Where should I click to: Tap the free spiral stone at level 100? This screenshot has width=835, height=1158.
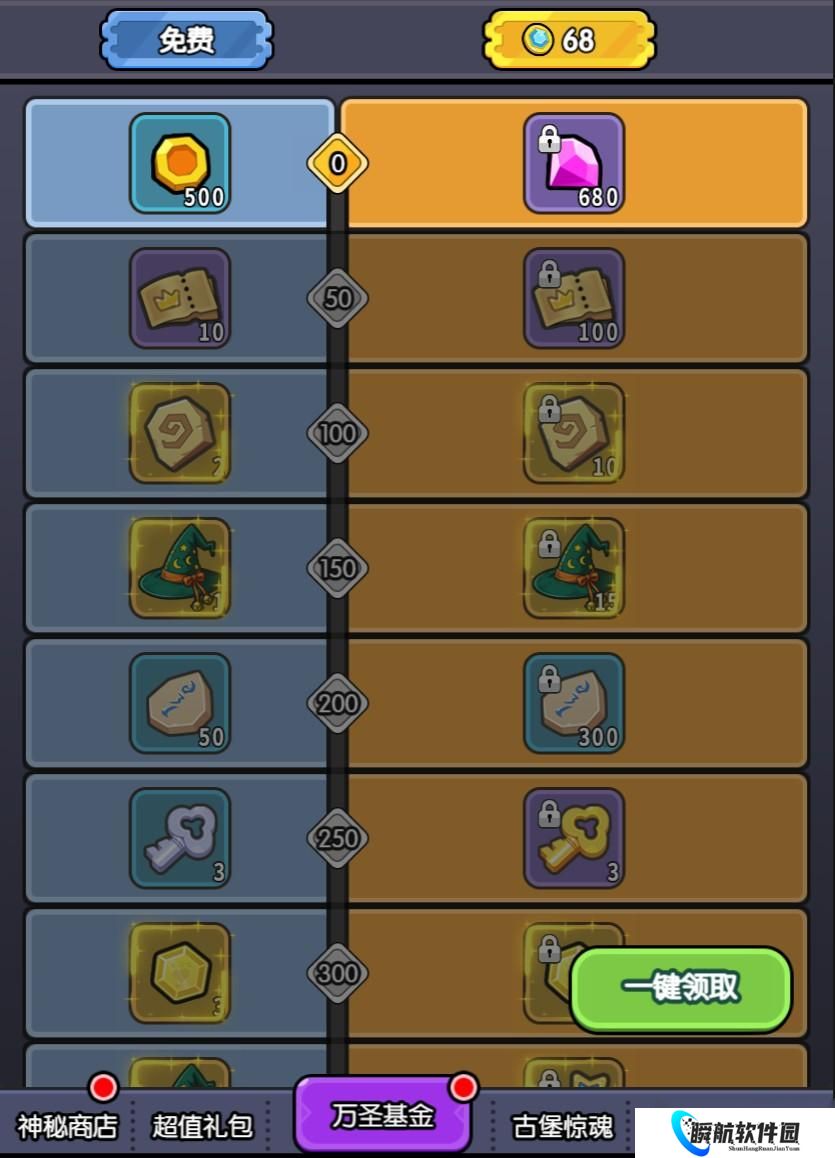[x=180, y=433]
